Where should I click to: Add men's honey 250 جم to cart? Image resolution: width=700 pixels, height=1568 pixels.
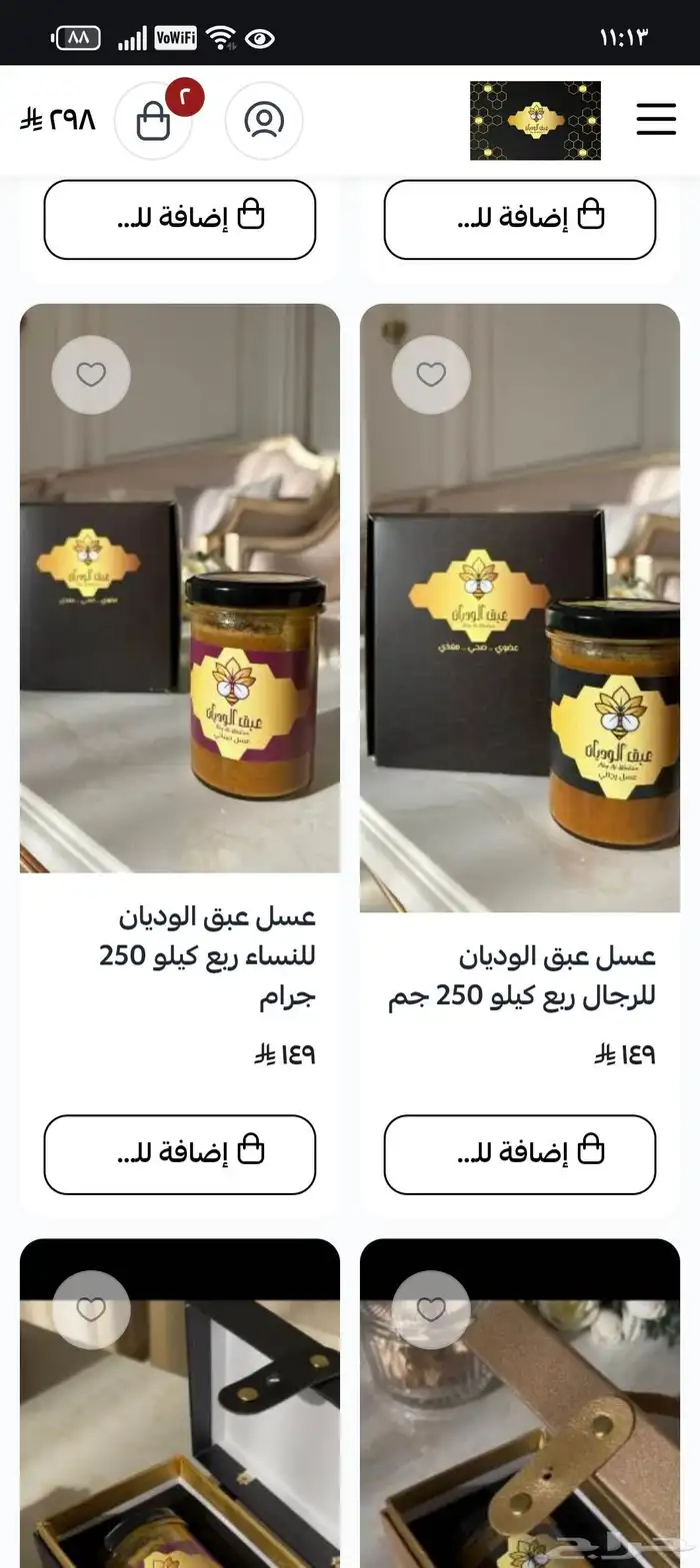click(x=519, y=1154)
